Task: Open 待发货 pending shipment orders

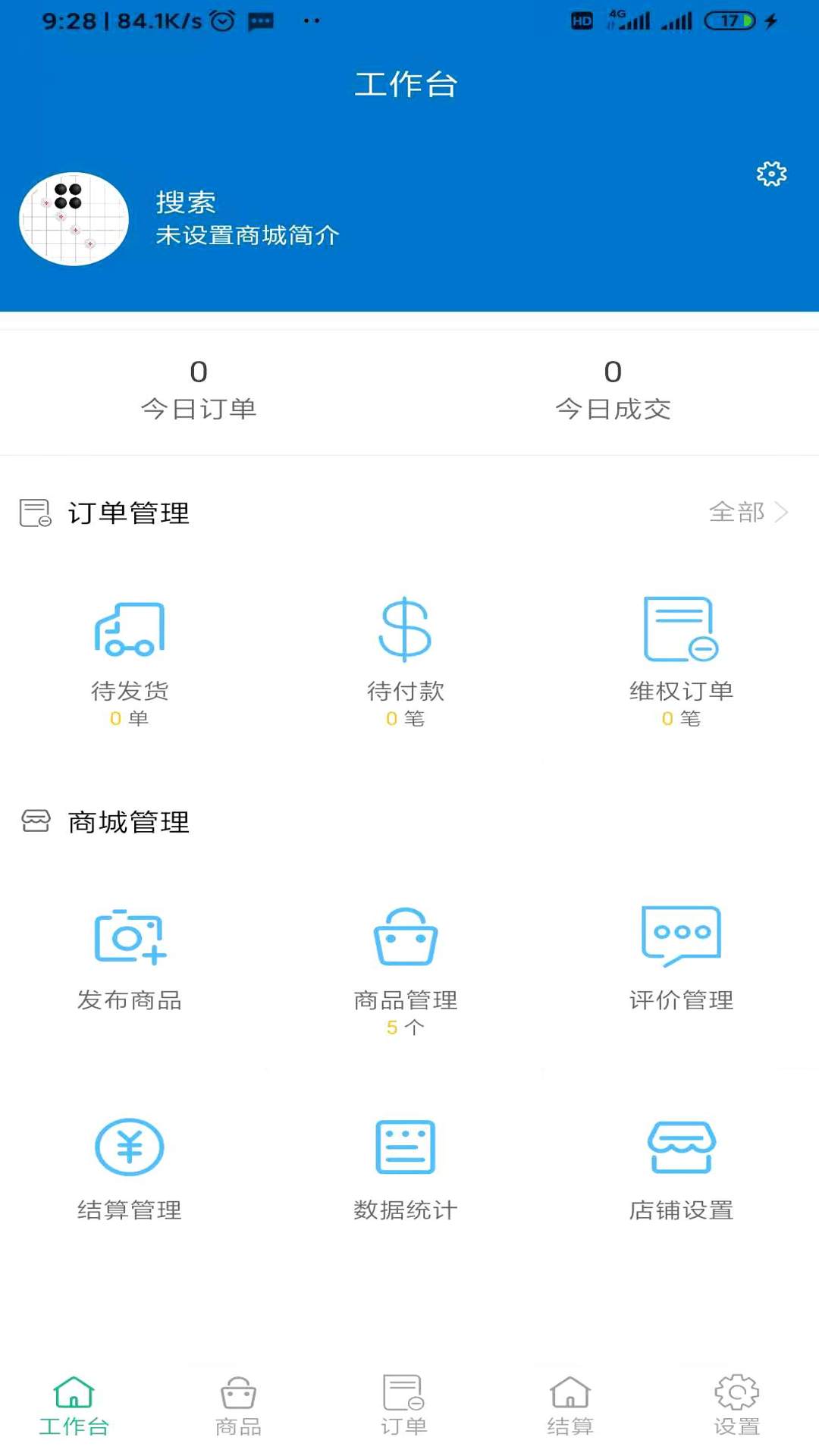Action: pyautogui.click(x=130, y=661)
